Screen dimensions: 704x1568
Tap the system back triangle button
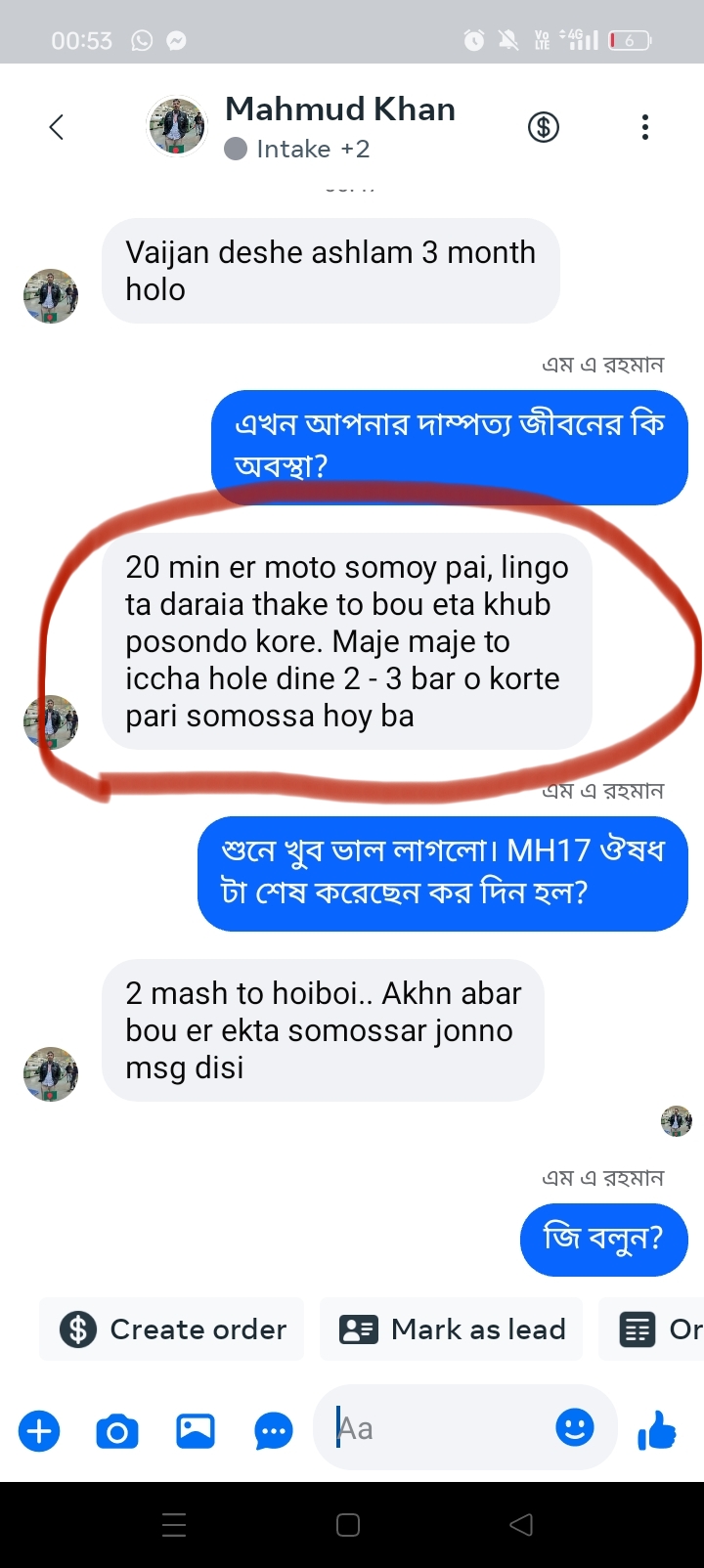coord(522,1525)
